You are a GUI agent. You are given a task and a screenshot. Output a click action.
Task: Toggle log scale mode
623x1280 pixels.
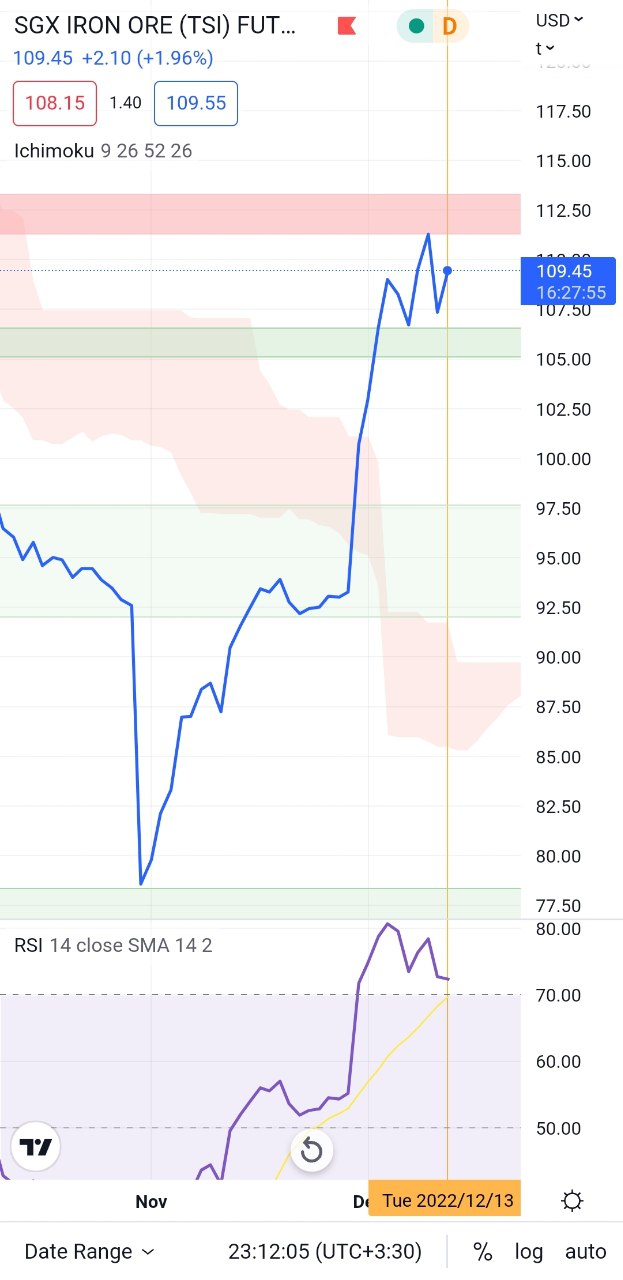529,1252
